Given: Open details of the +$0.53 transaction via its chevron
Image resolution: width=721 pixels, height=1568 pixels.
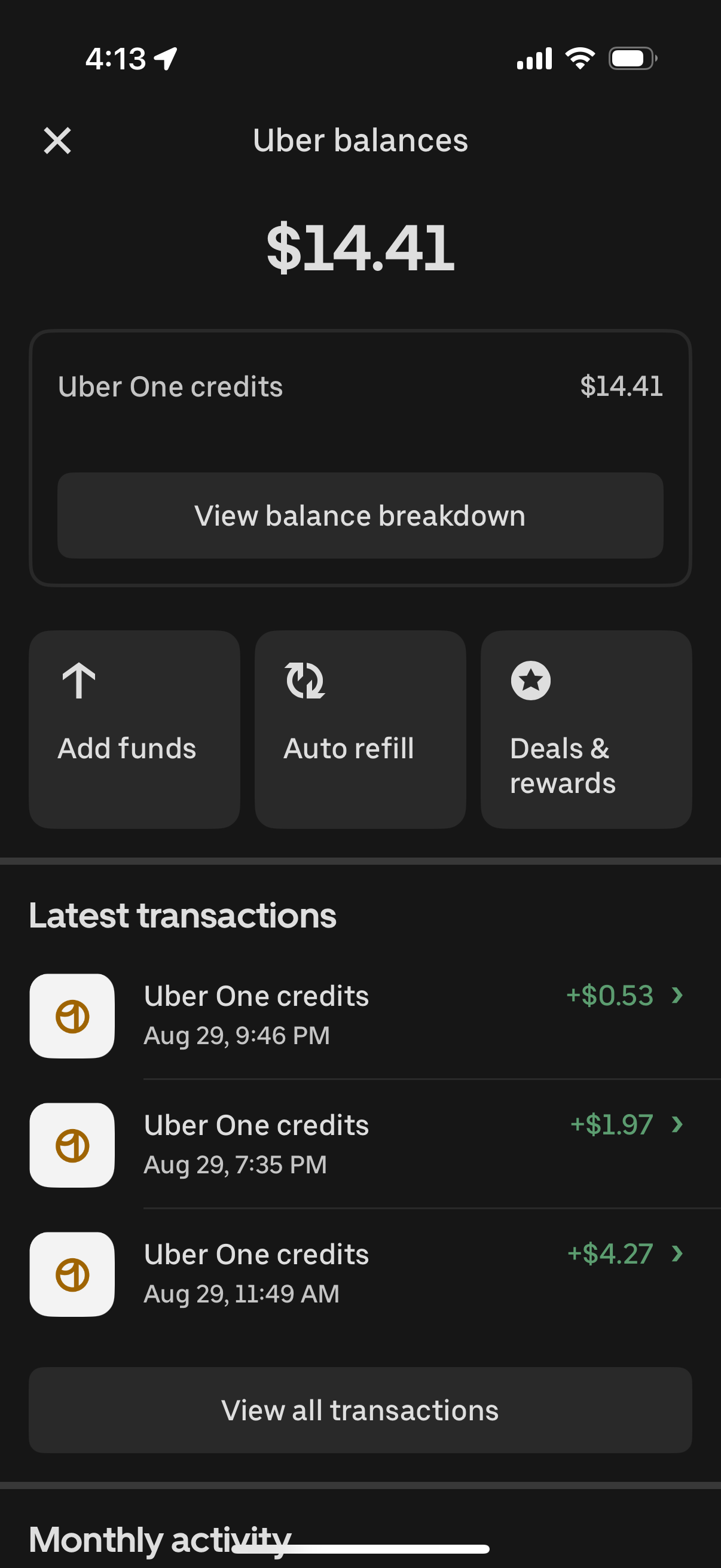Looking at the screenshot, I should (677, 996).
